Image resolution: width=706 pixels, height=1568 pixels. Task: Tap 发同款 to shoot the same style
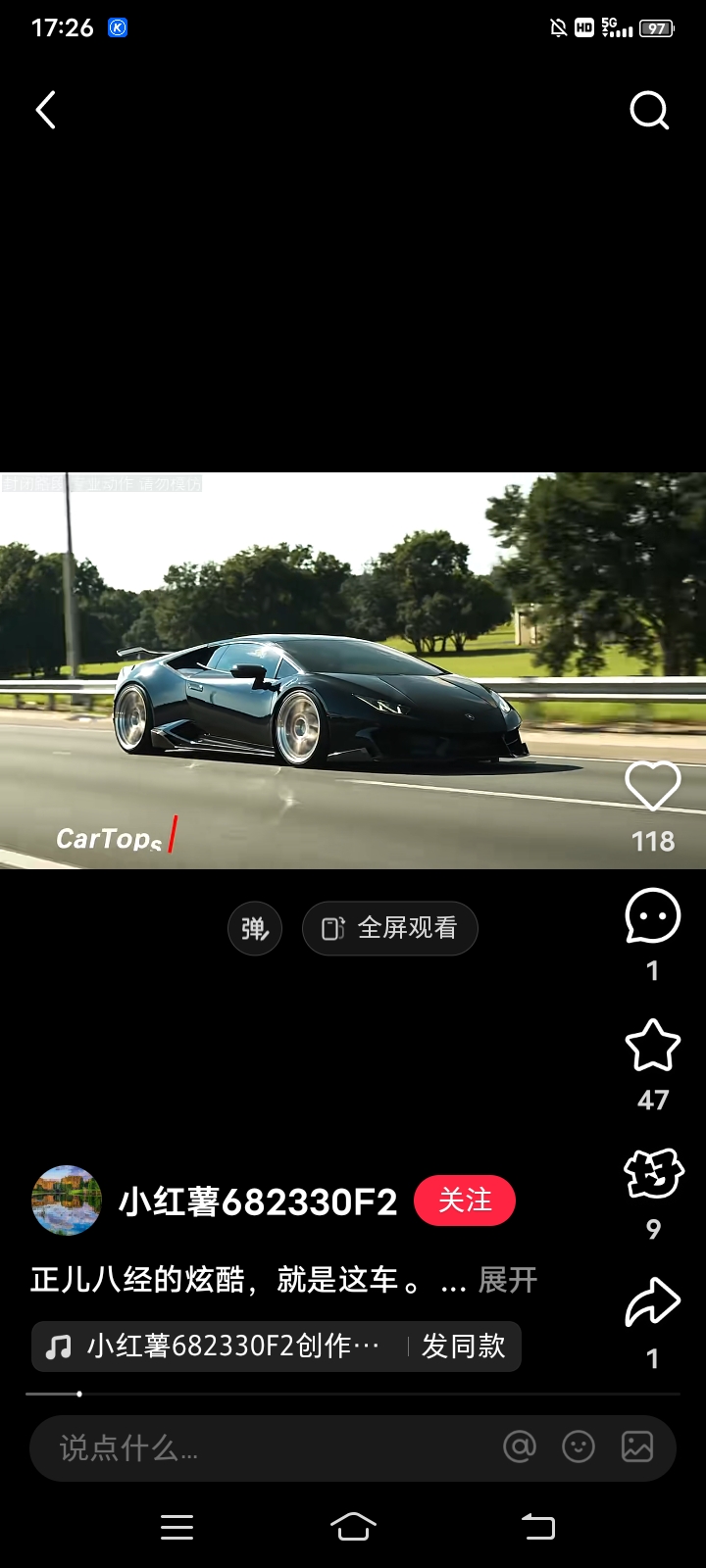click(x=464, y=1347)
